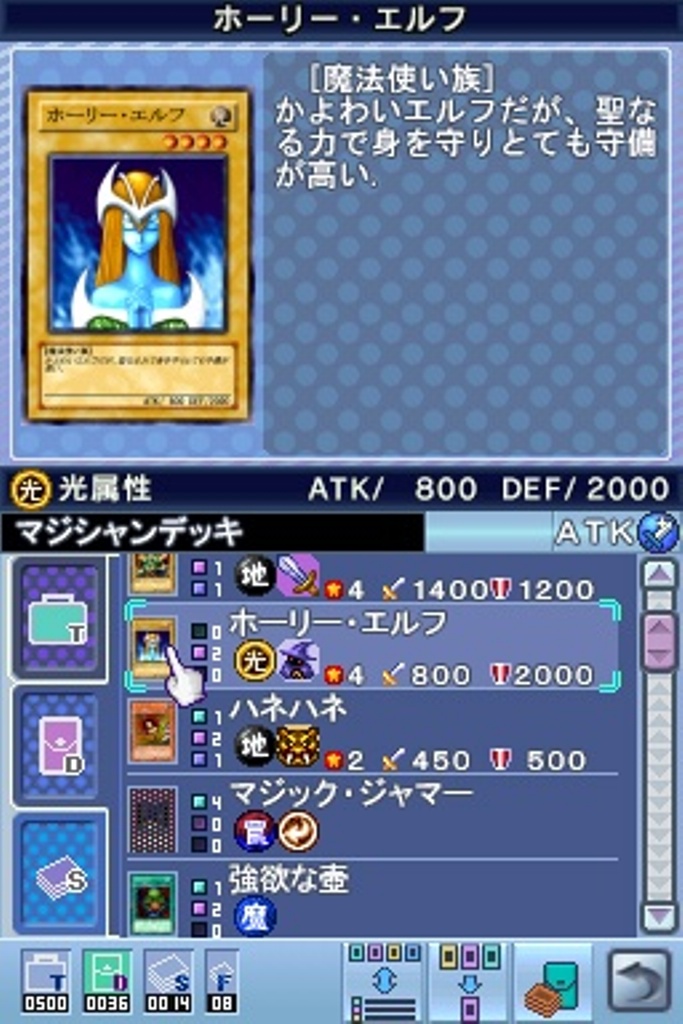Go back with the return arrow
The width and height of the screenshot is (683, 1024).
click(639, 982)
